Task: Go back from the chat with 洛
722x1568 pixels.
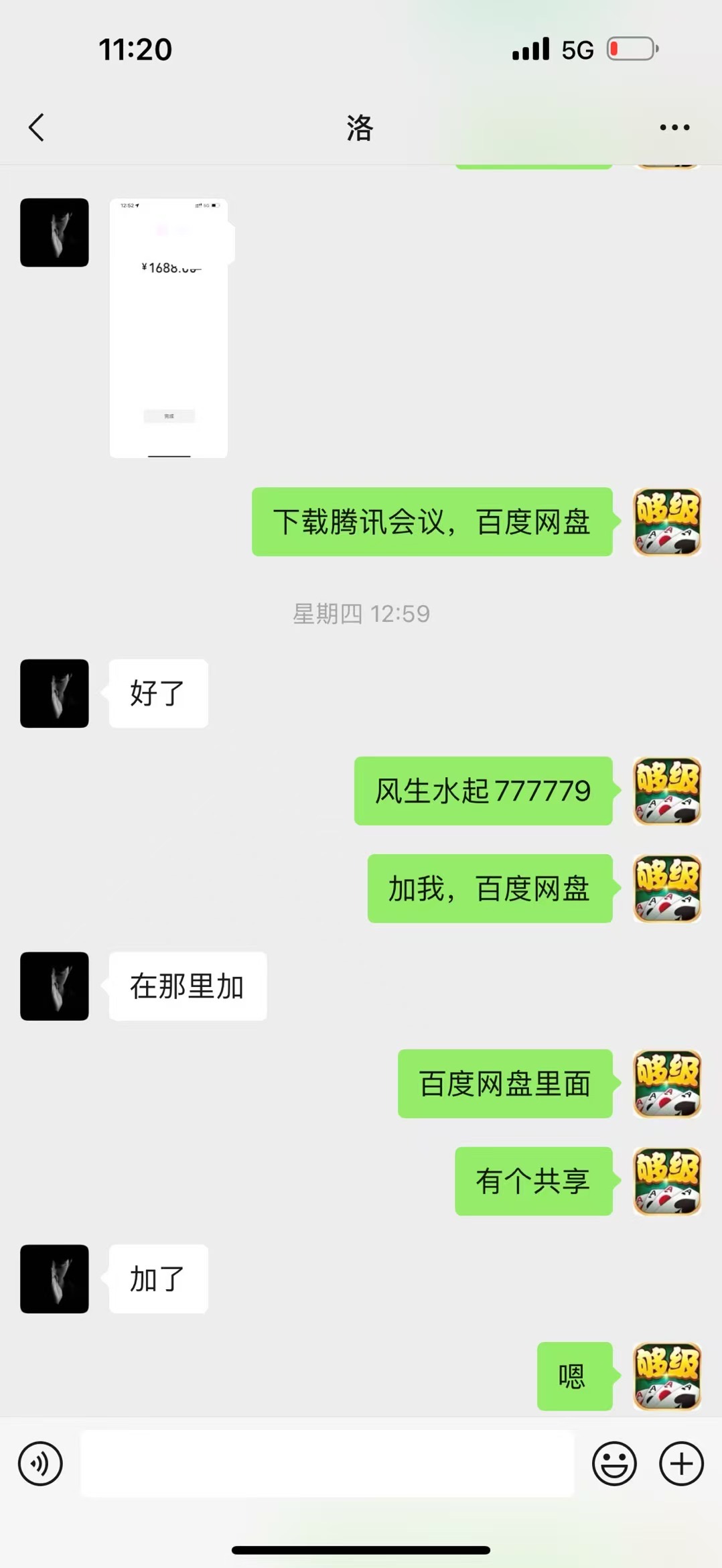Action: coord(37,127)
